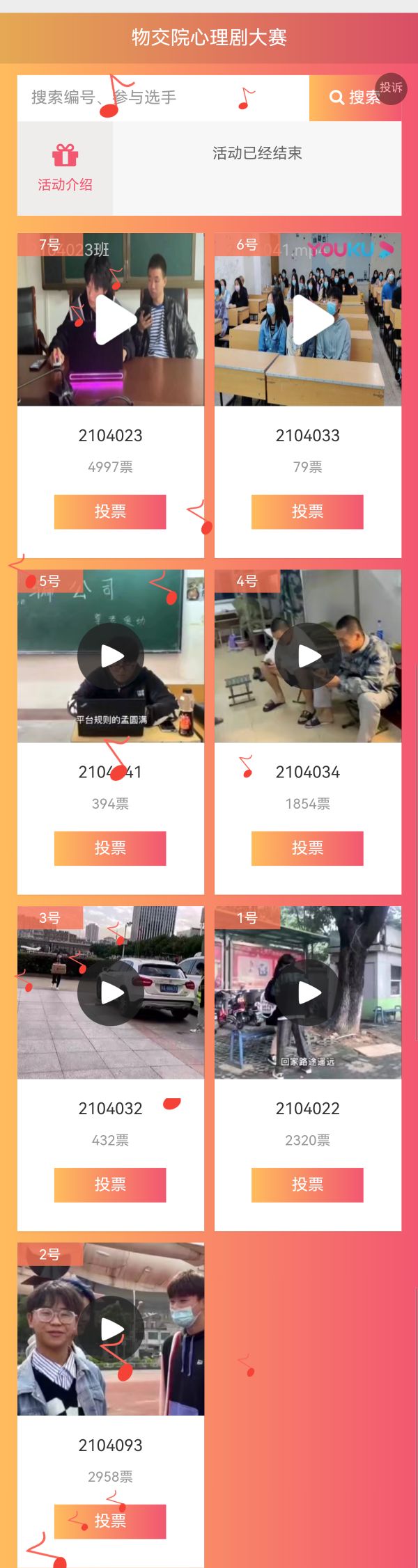Screen dimensions: 418x1568
Task: Vote 投票 for entry 2104034
Action: click(307, 848)
